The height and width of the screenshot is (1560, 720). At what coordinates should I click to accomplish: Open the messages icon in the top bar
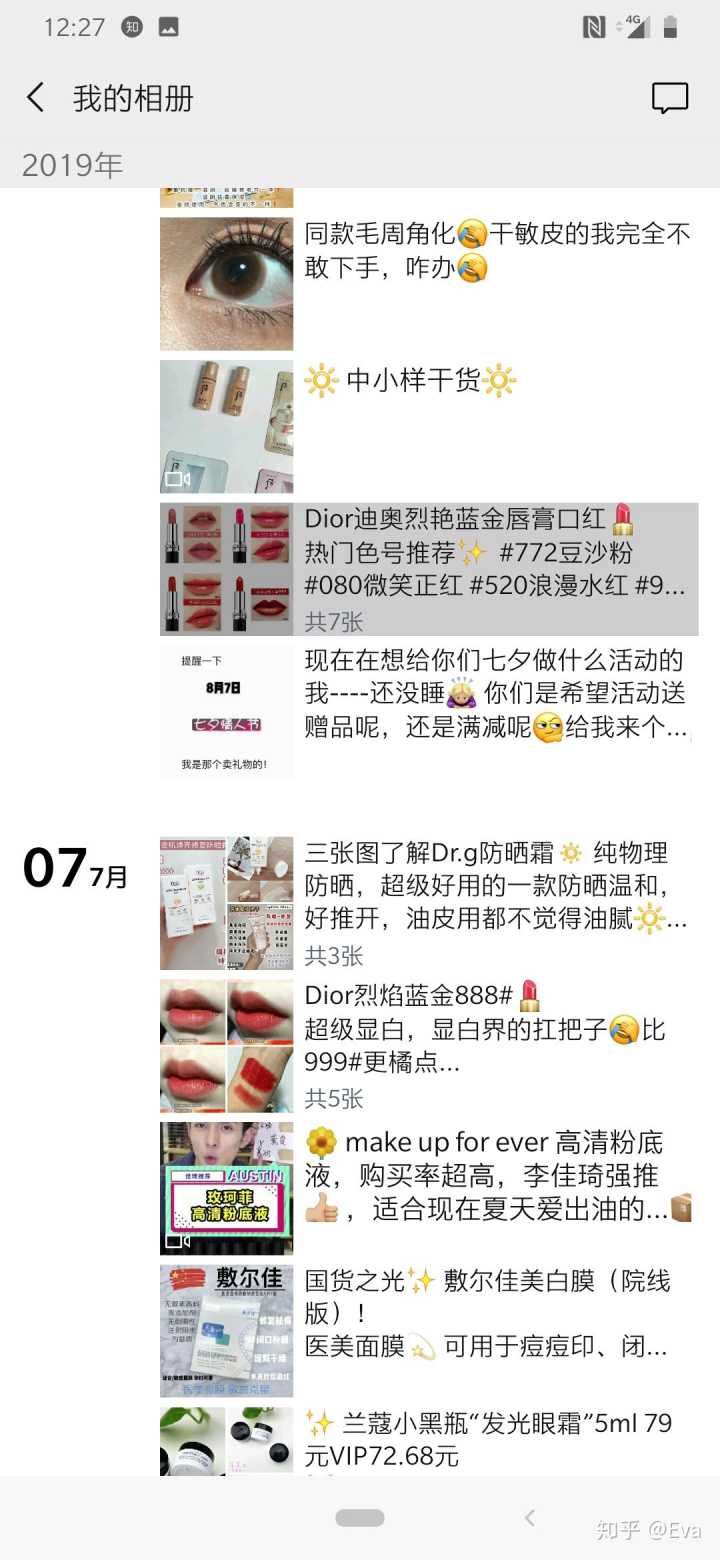click(669, 98)
